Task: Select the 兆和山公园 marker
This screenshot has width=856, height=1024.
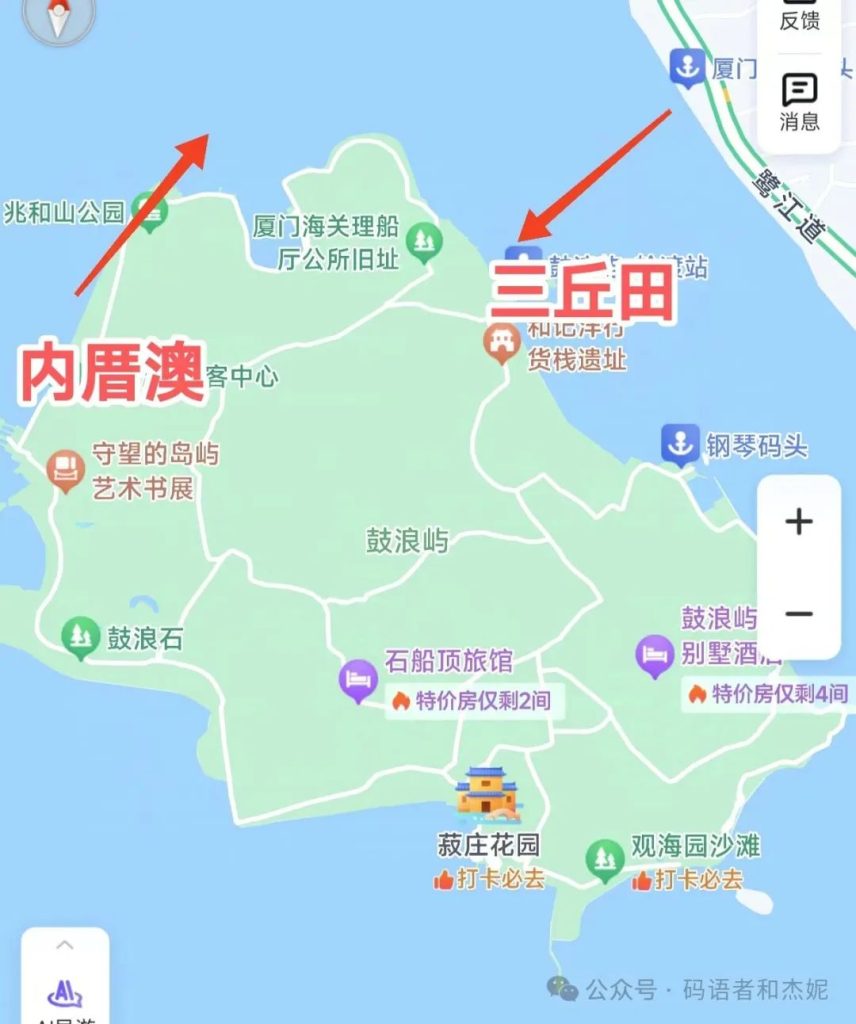Action: click(x=151, y=211)
